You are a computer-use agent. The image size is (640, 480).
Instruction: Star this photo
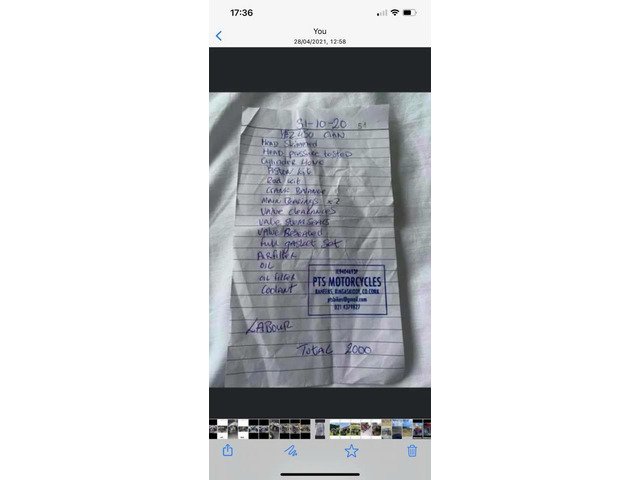coord(351,451)
